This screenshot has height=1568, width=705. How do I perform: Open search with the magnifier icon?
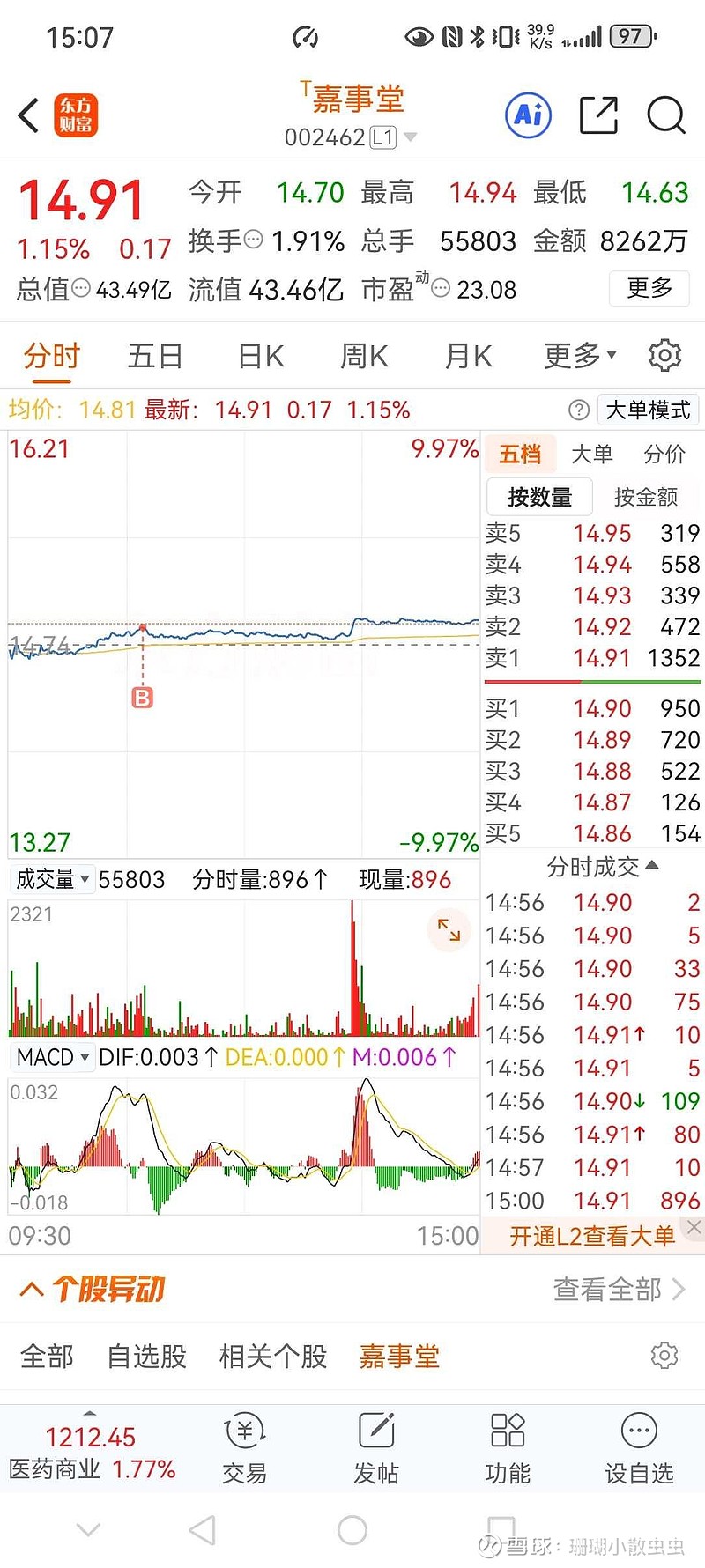pyautogui.click(x=666, y=115)
